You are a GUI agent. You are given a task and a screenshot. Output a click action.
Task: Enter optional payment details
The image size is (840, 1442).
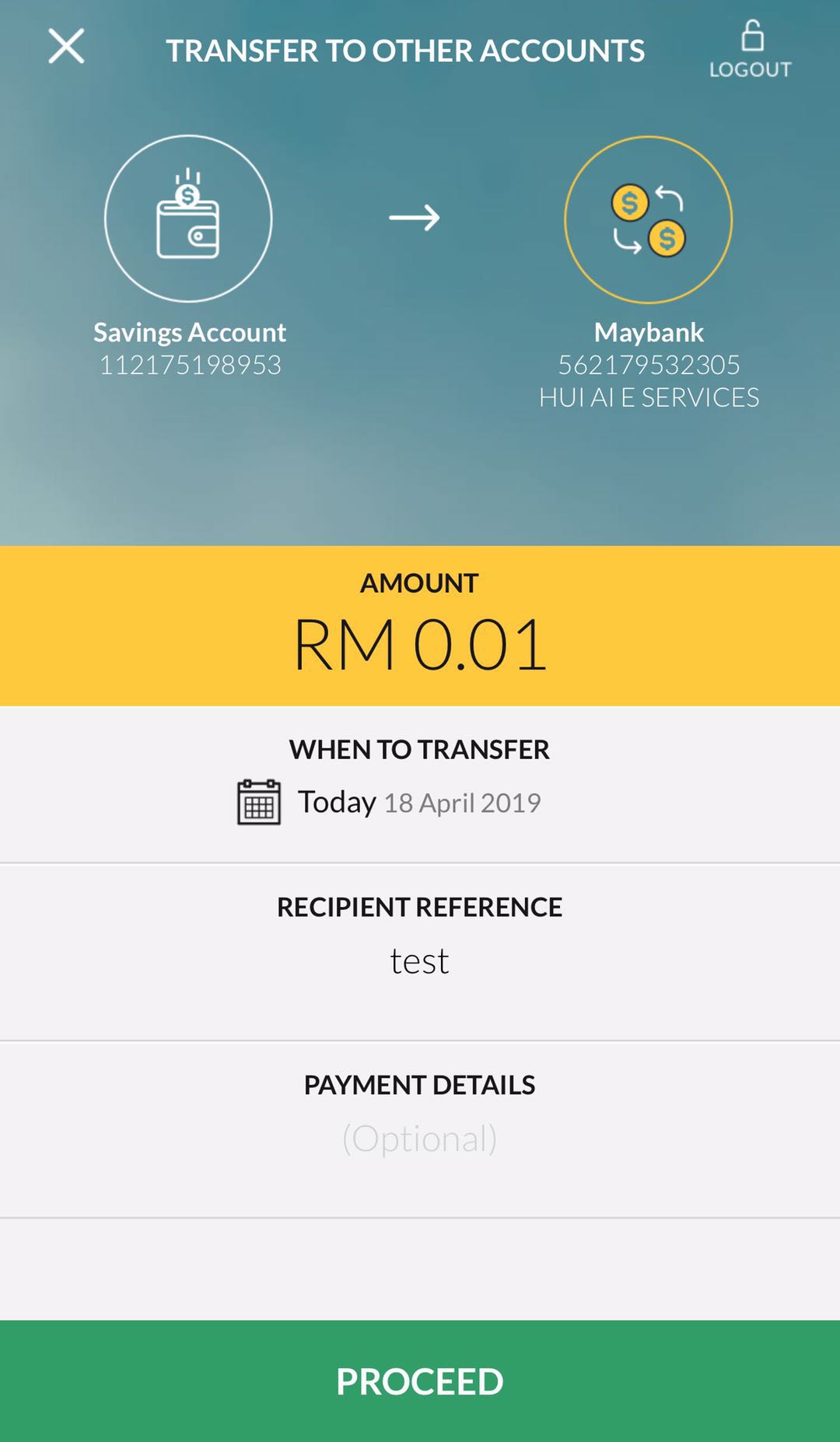coord(420,1139)
